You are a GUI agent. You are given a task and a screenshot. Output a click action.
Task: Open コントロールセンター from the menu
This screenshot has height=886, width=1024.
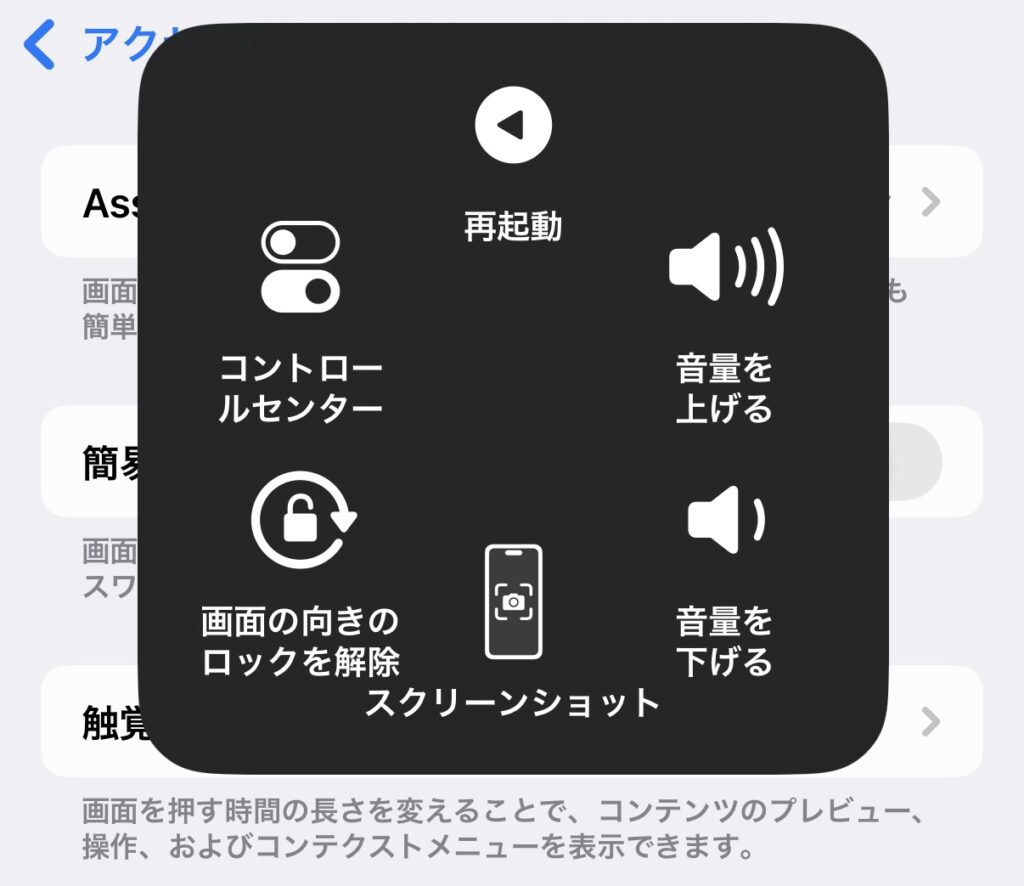(300, 268)
